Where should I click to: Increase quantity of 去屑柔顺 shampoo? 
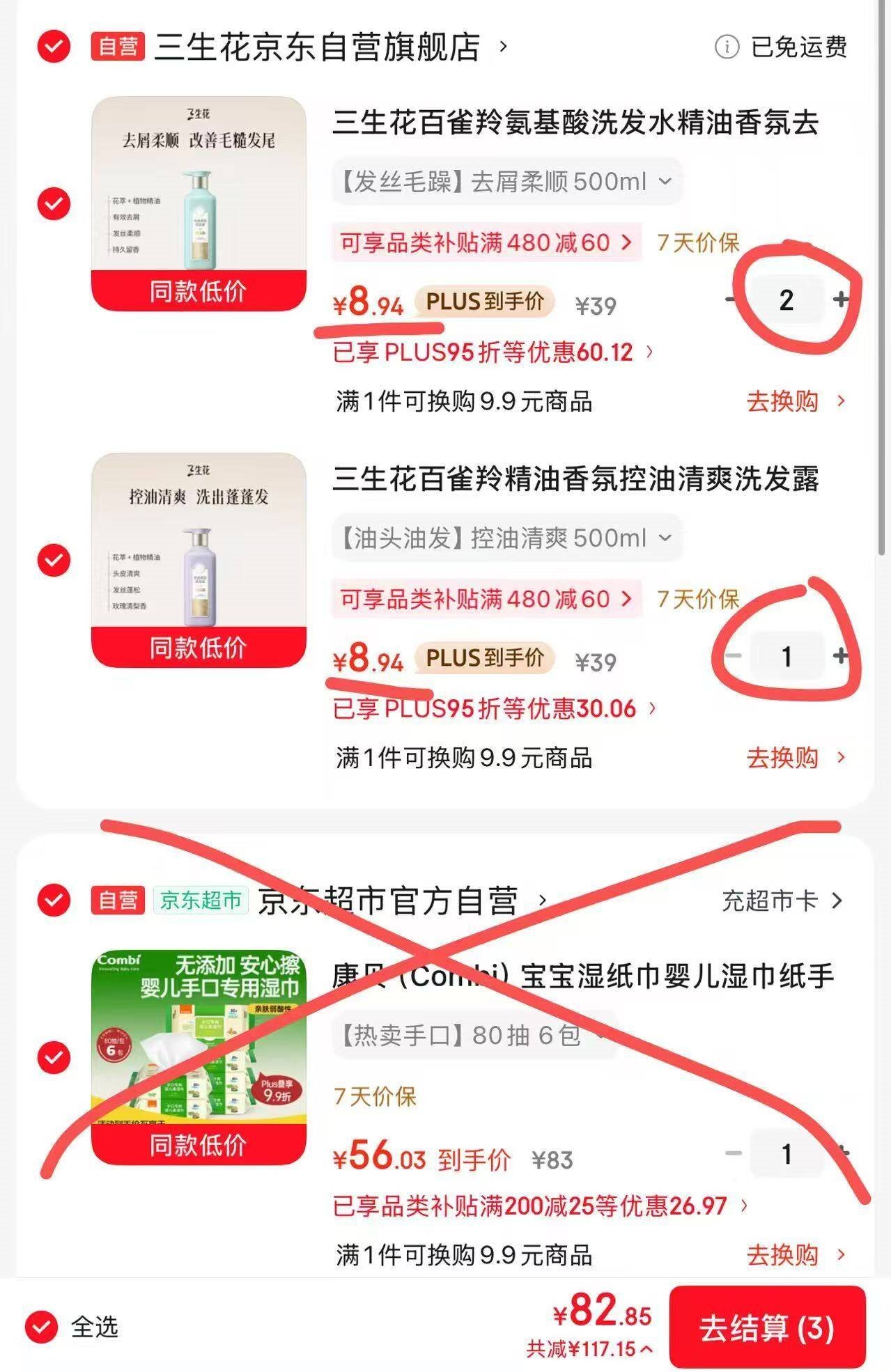pos(840,299)
